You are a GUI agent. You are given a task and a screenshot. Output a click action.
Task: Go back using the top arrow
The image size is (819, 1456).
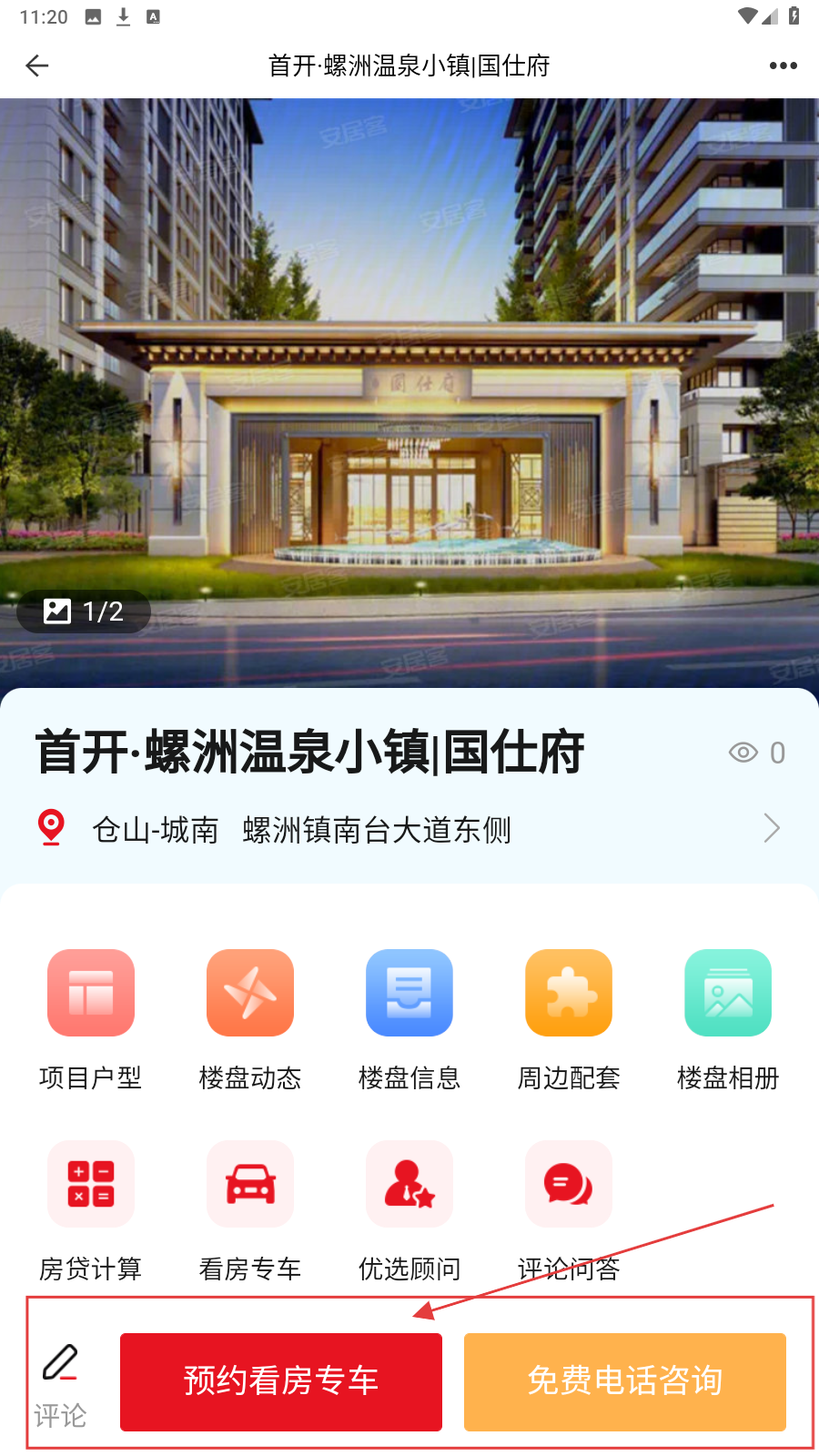pos(37,66)
